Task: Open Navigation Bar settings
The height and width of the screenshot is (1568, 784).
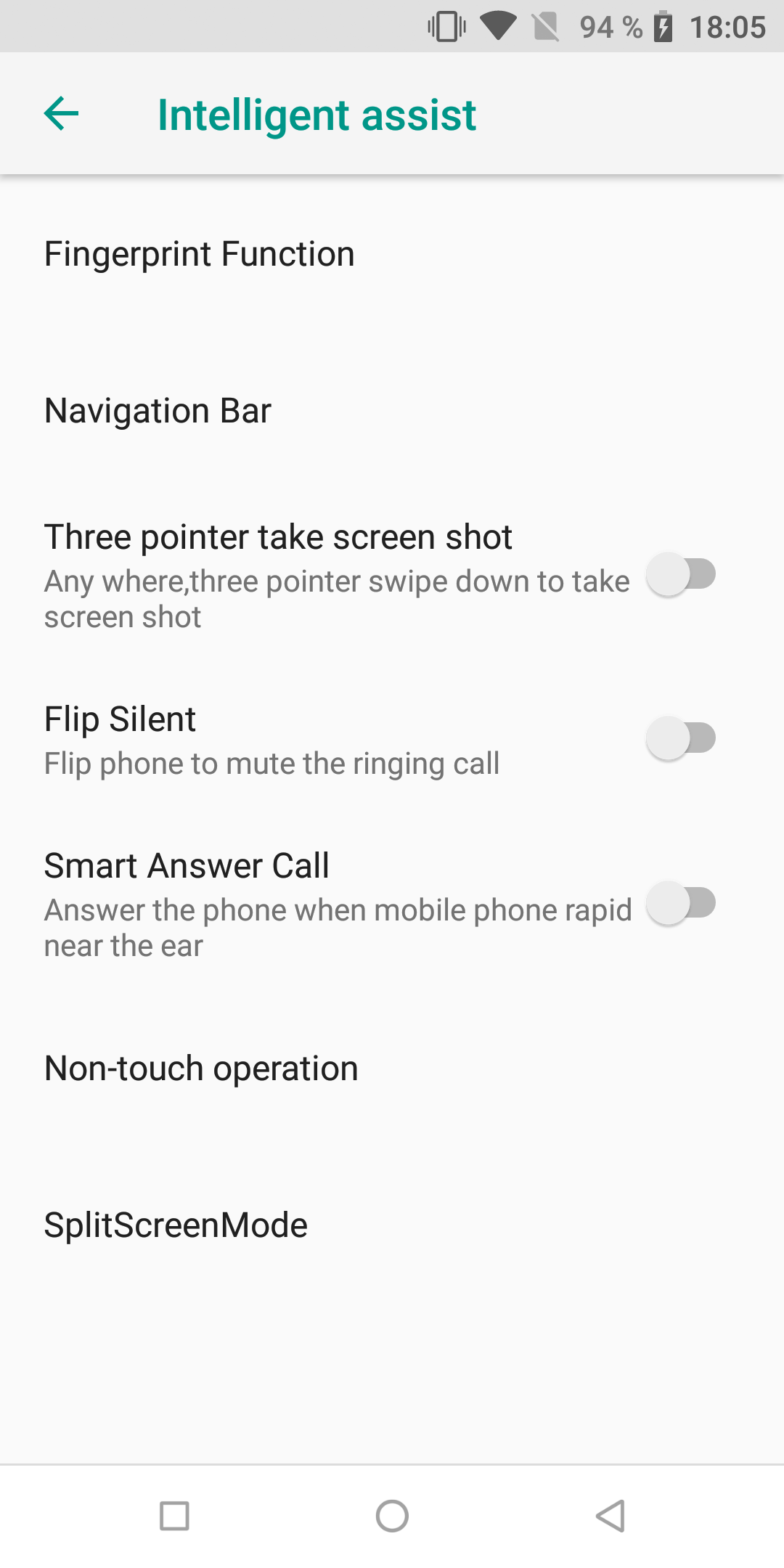Action: [x=392, y=411]
